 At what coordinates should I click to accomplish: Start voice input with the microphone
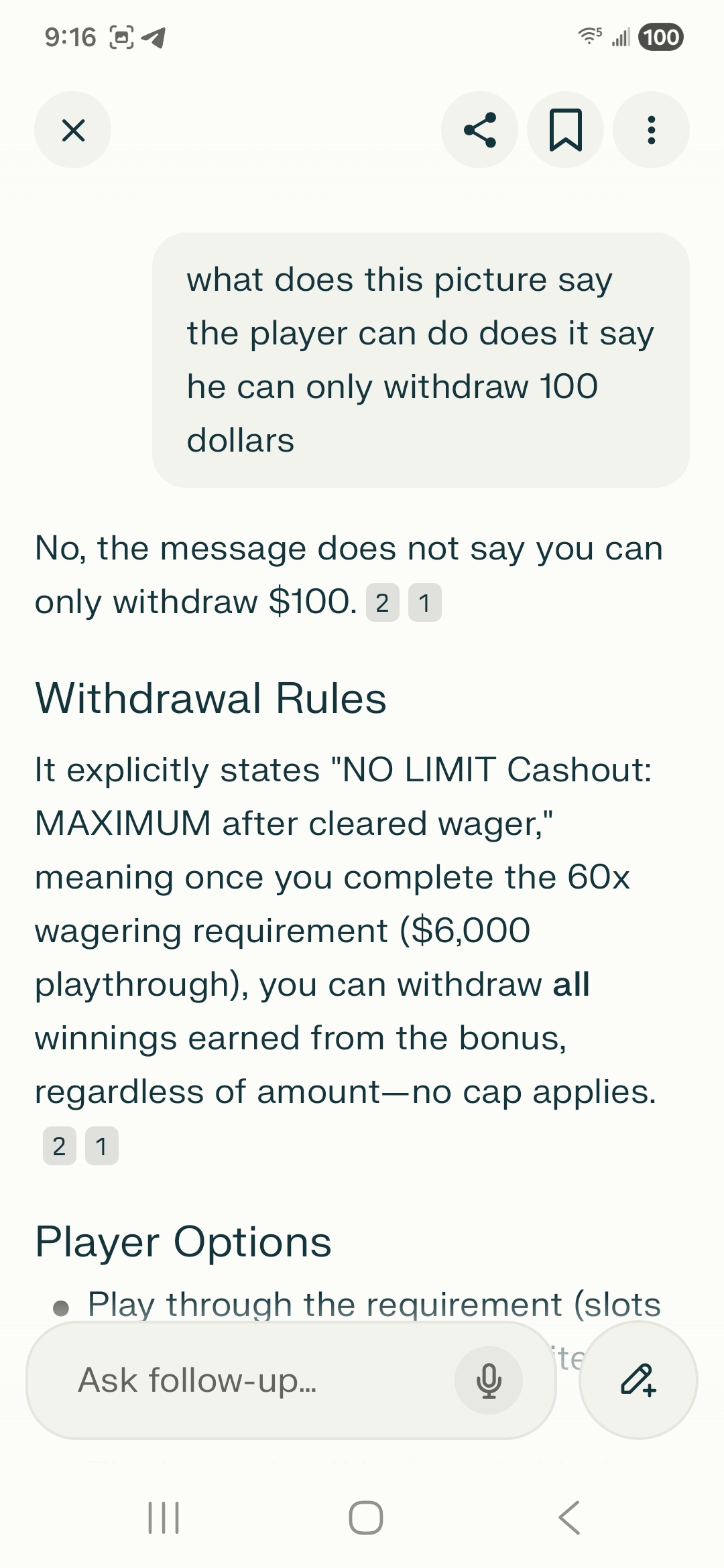[x=488, y=1380]
